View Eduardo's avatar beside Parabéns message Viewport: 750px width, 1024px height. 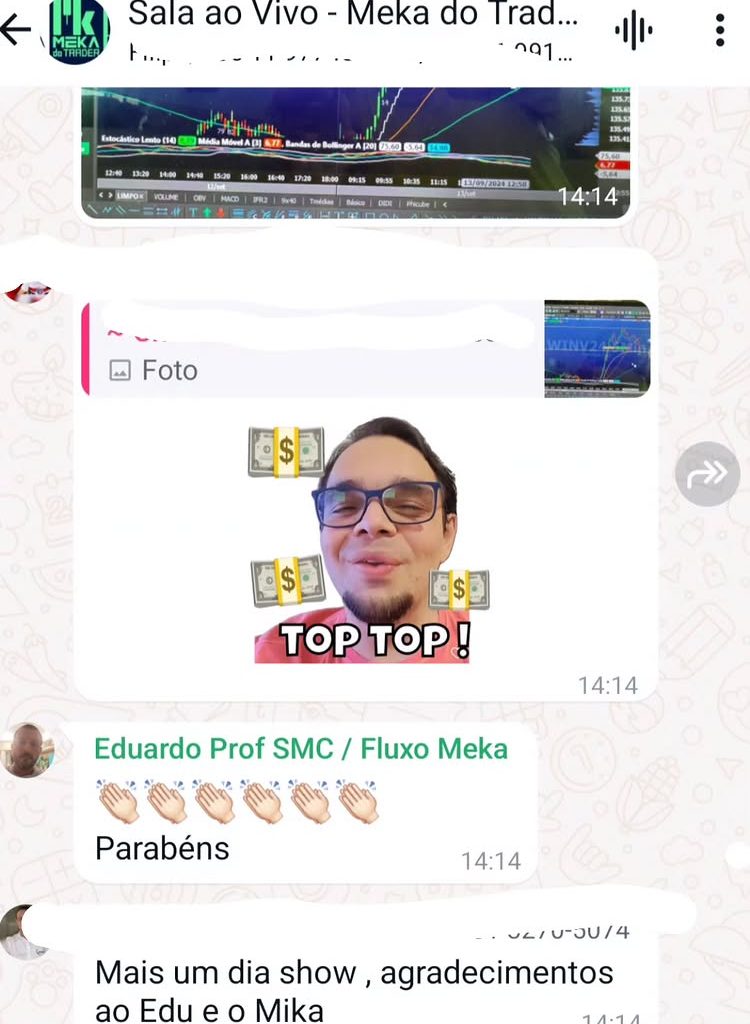26,749
